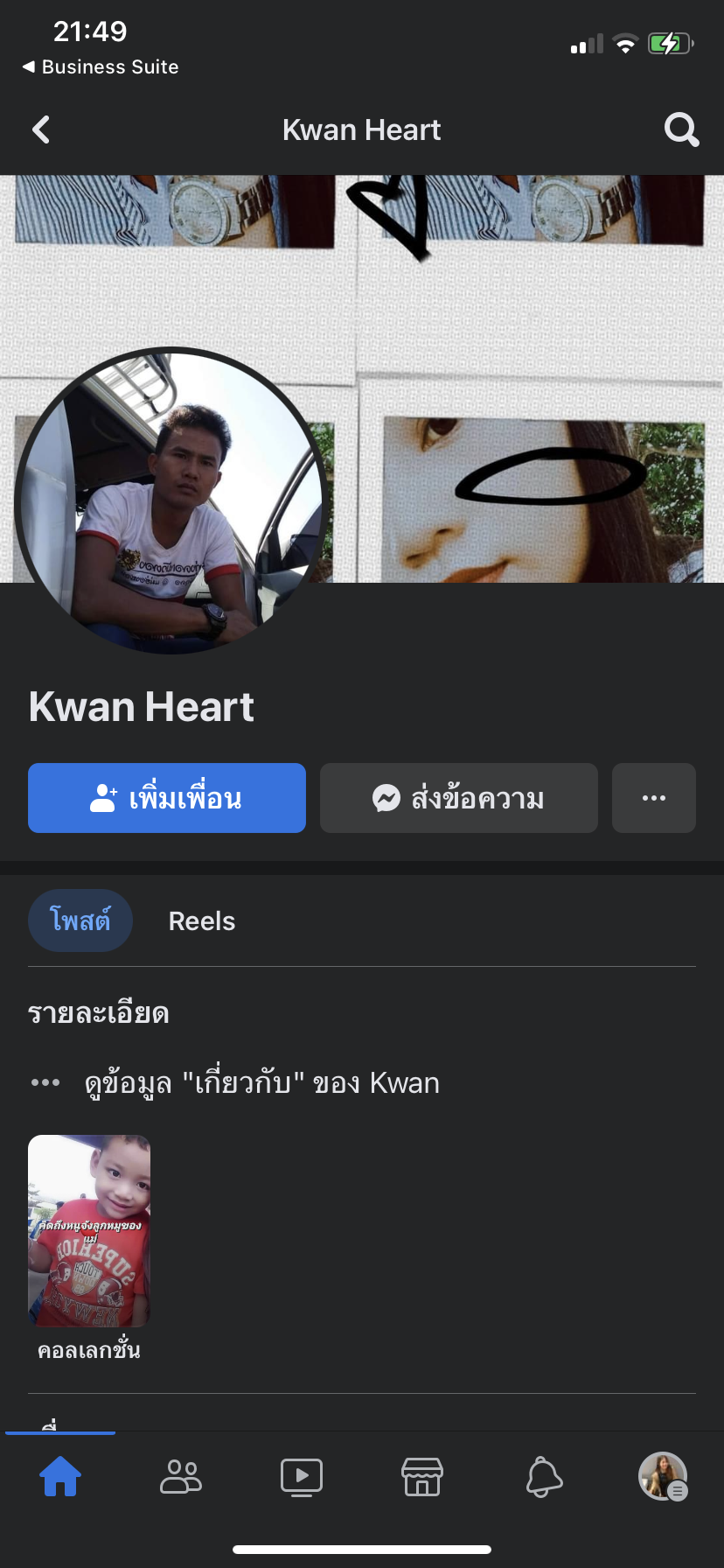The image size is (724, 1568).
Task: Switch to the Reels tab
Action: click(x=202, y=921)
